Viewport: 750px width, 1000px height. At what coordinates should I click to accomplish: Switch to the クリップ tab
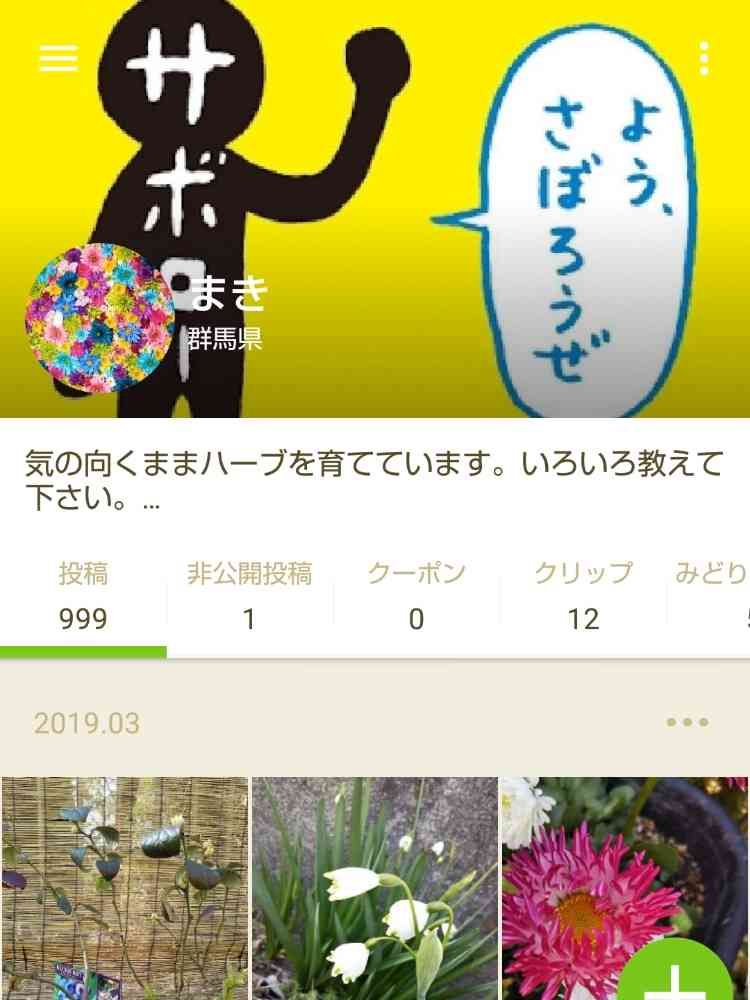pyautogui.click(x=583, y=596)
